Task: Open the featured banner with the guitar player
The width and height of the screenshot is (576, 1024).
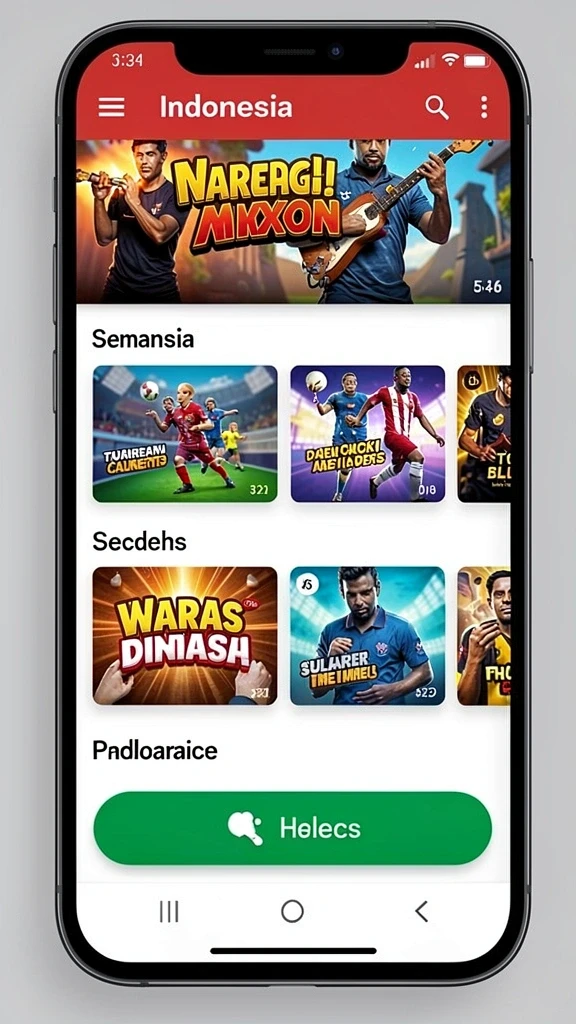Action: [x=293, y=221]
